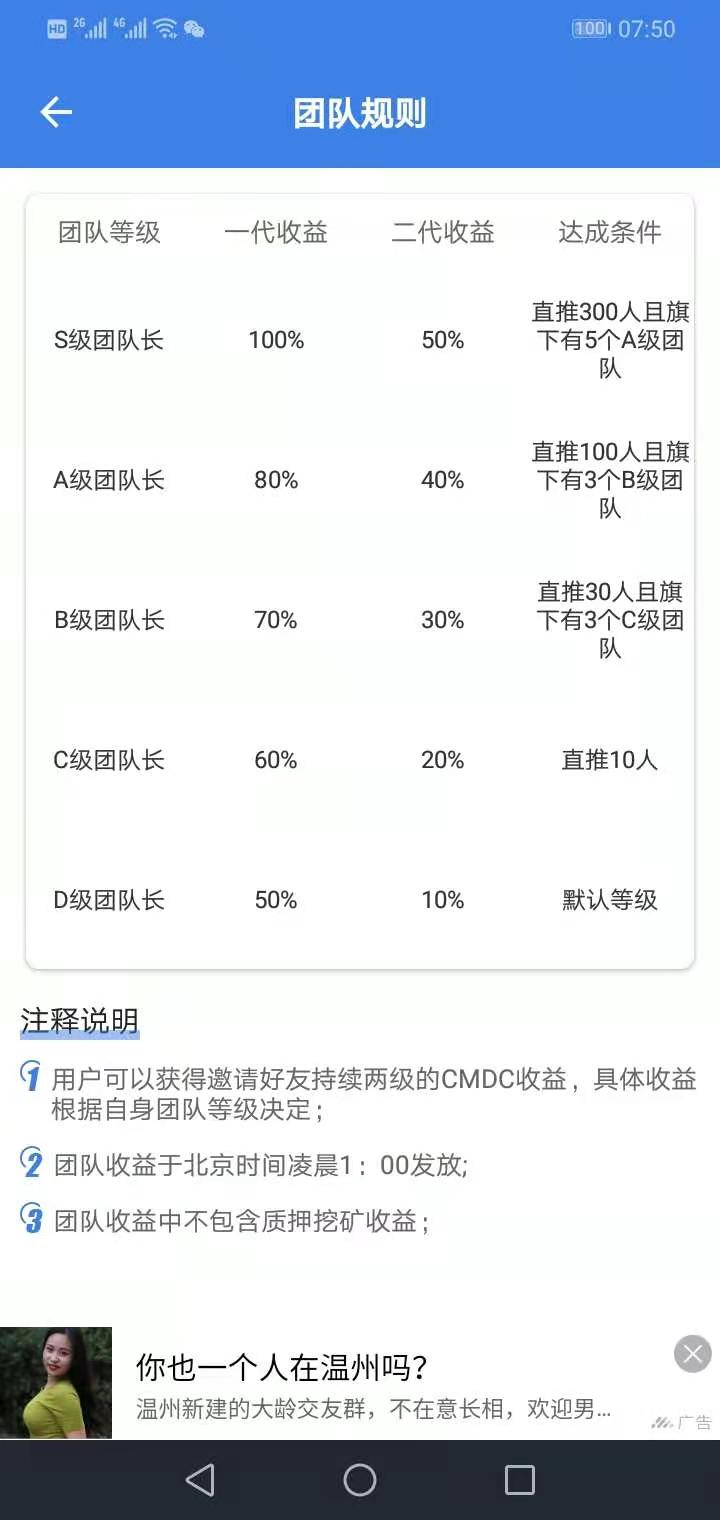Dismiss the ad banner with the X
The width and height of the screenshot is (720, 1520).
[x=692, y=1354]
